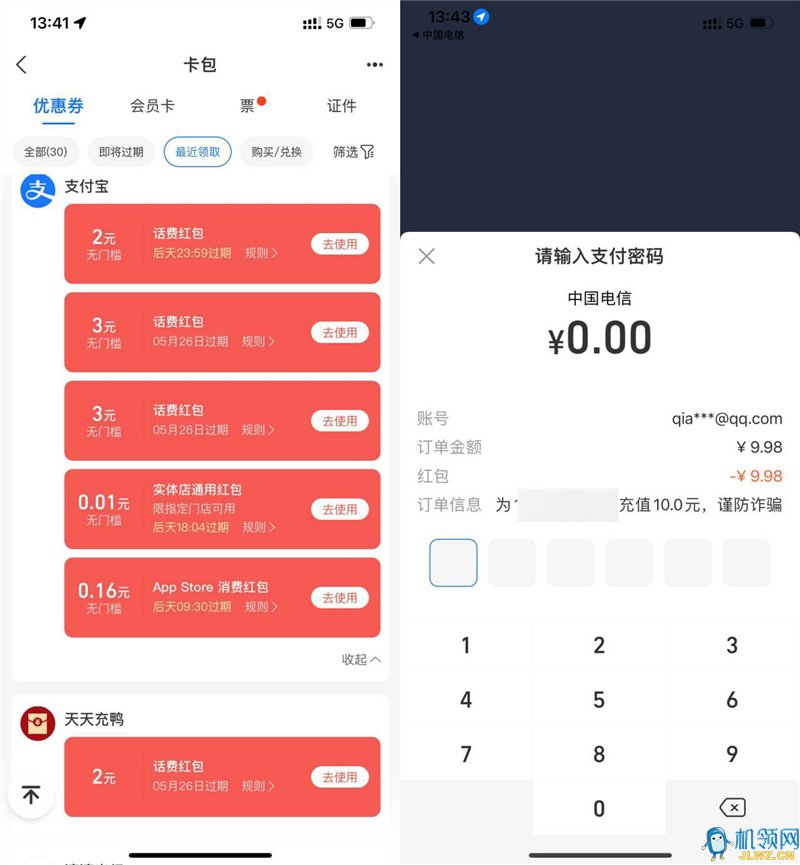Enter digit 0 on the keypad
800x865 pixels.
599,808
